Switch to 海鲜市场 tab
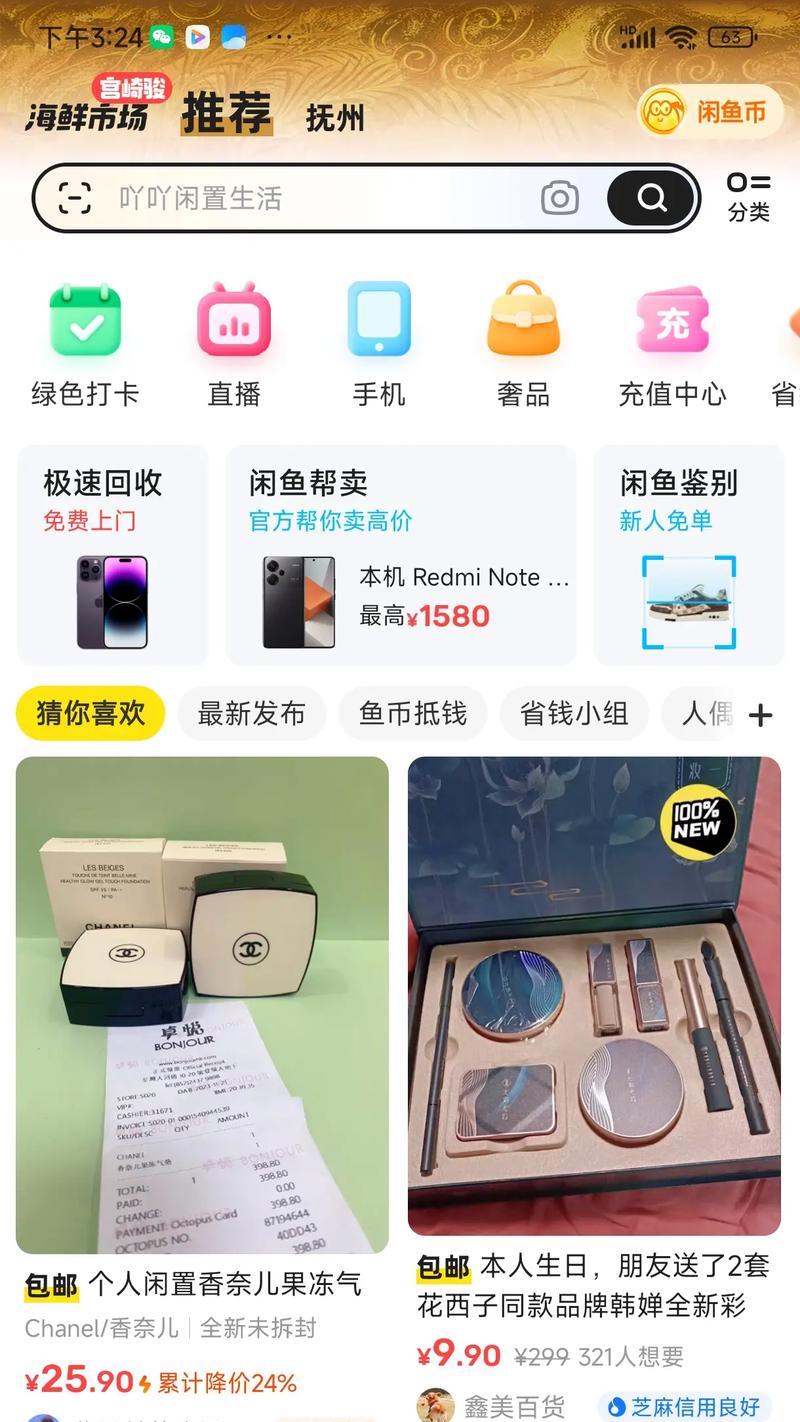Screen dimensions: 800x1422 [86, 116]
